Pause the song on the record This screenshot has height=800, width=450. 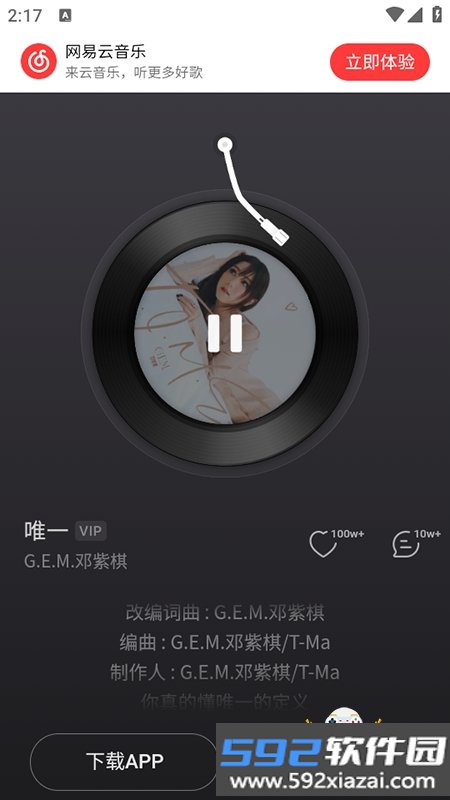pyautogui.click(x=224, y=333)
